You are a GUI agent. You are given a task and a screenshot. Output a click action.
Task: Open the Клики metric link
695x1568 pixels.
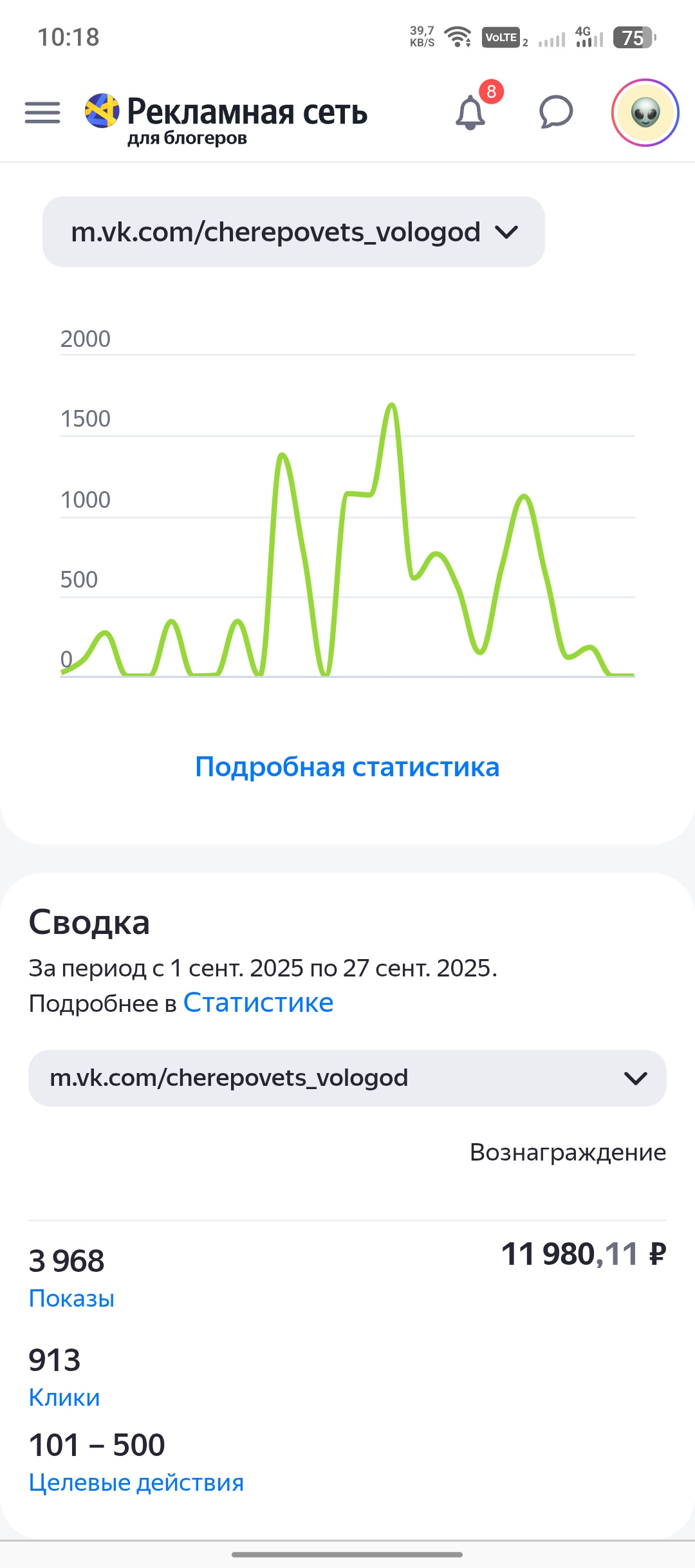pyautogui.click(x=64, y=1397)
